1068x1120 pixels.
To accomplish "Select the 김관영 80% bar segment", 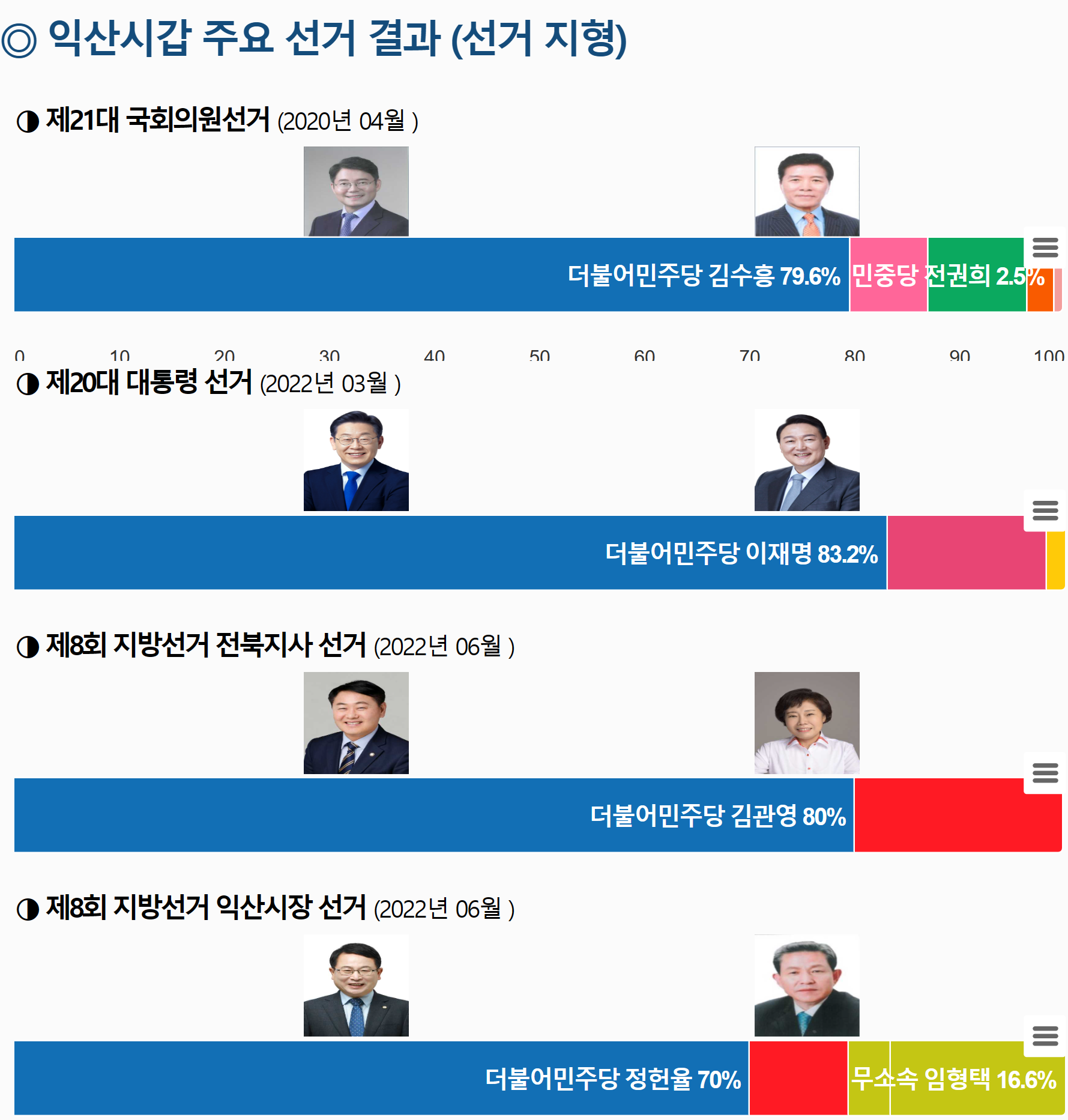I will 433,815.
